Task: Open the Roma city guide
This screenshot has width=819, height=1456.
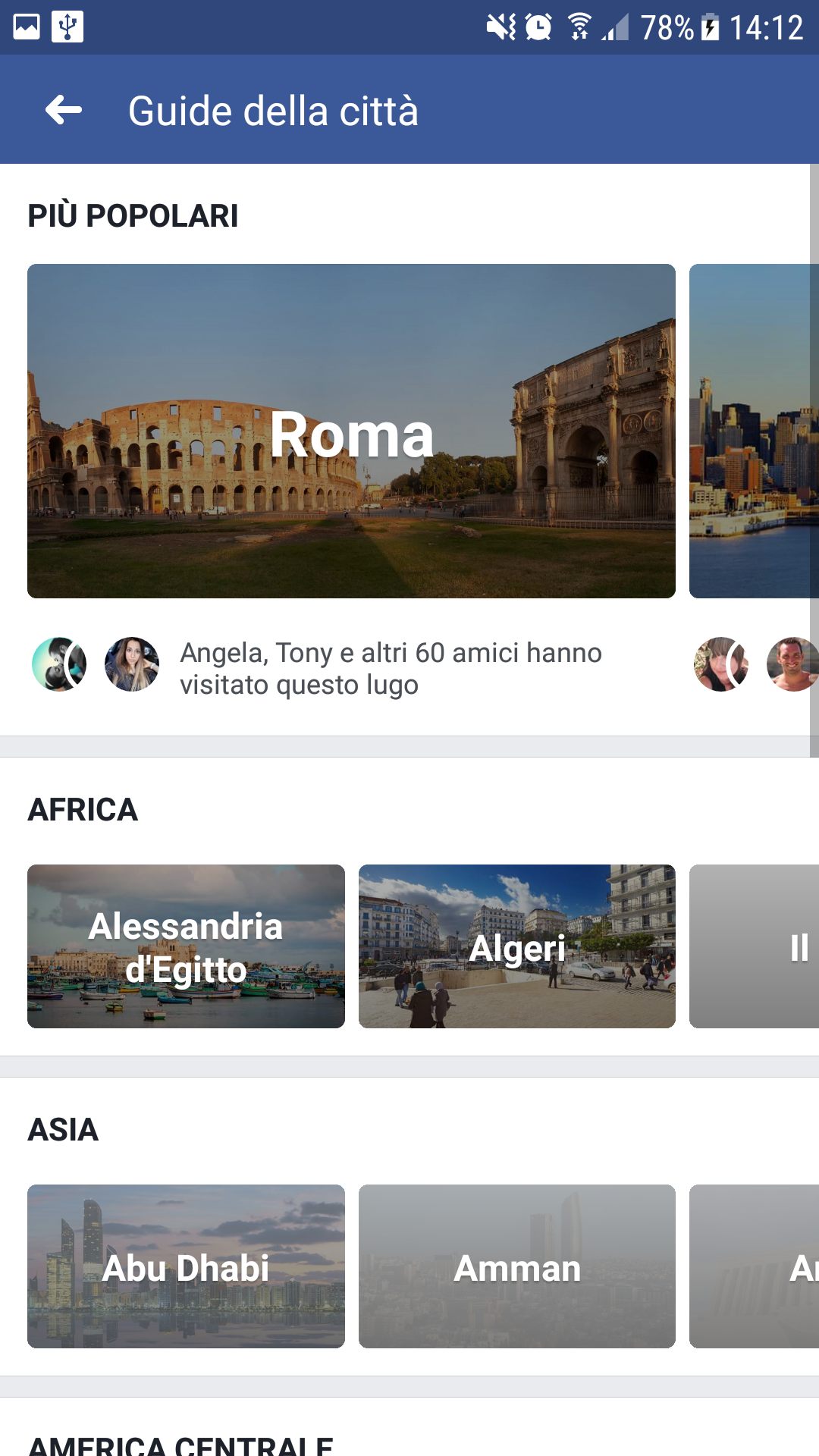Action: point(351,431)
